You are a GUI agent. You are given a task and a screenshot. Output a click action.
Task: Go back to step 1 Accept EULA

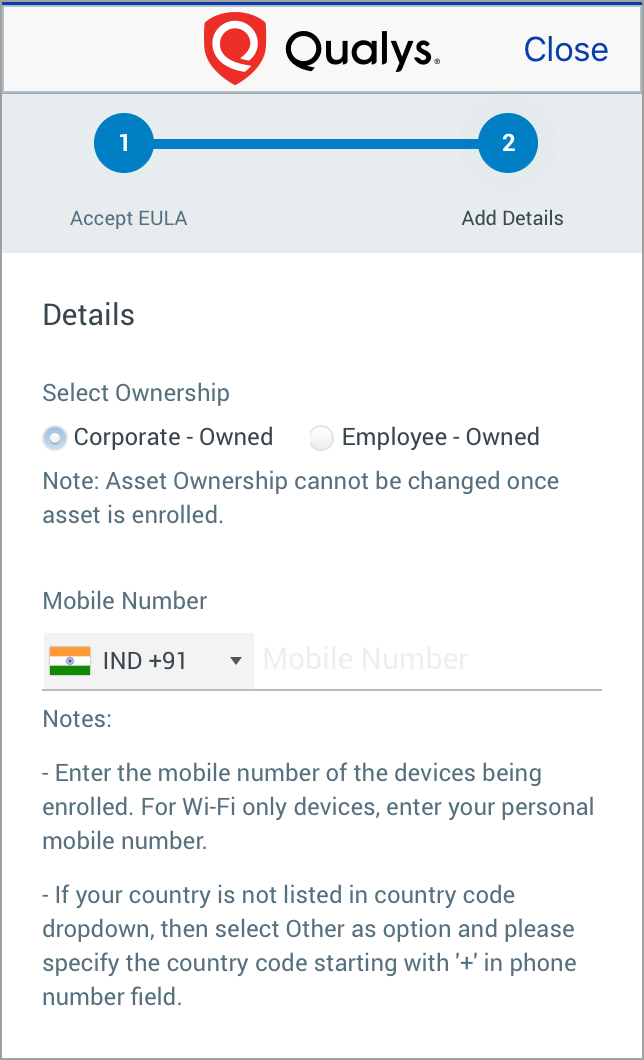(x=124, y=143)
